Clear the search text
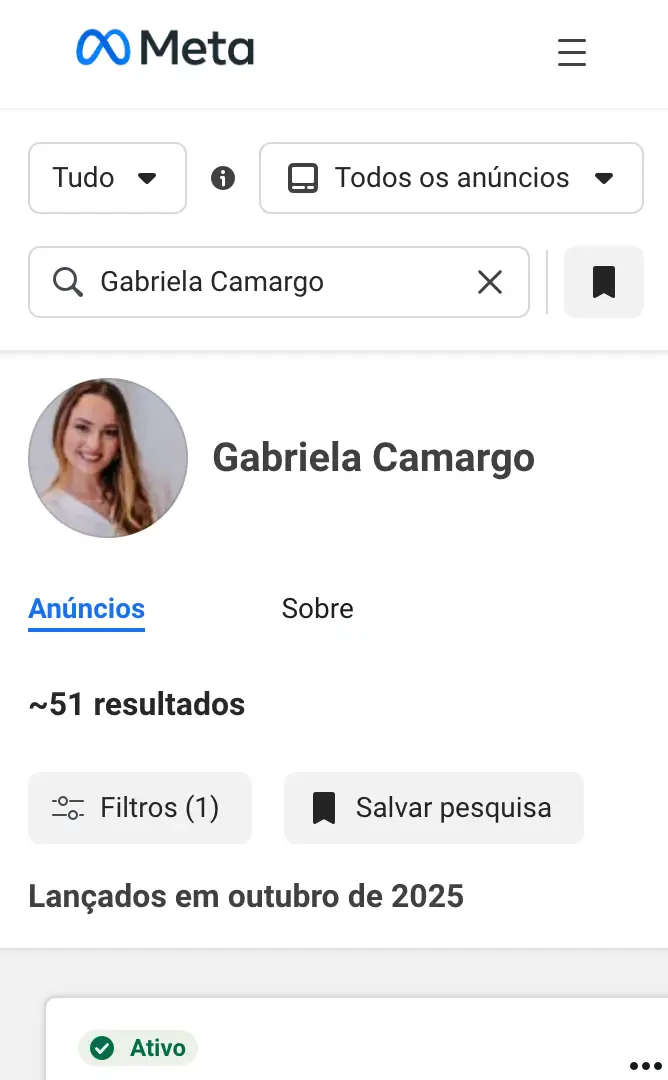 pyautogui.click(x=490, y=282)
